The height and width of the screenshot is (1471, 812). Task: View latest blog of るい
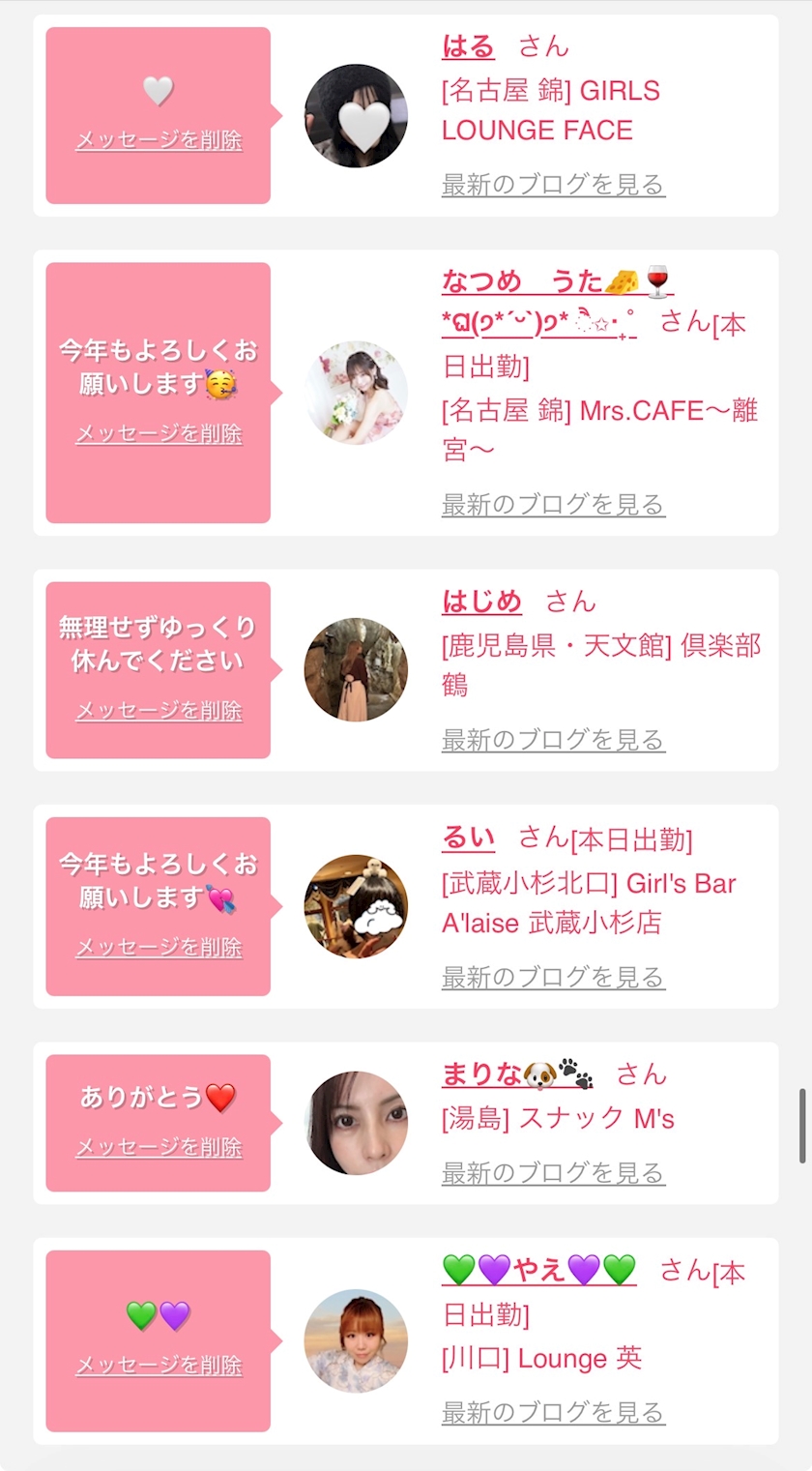tap(553, 978)
